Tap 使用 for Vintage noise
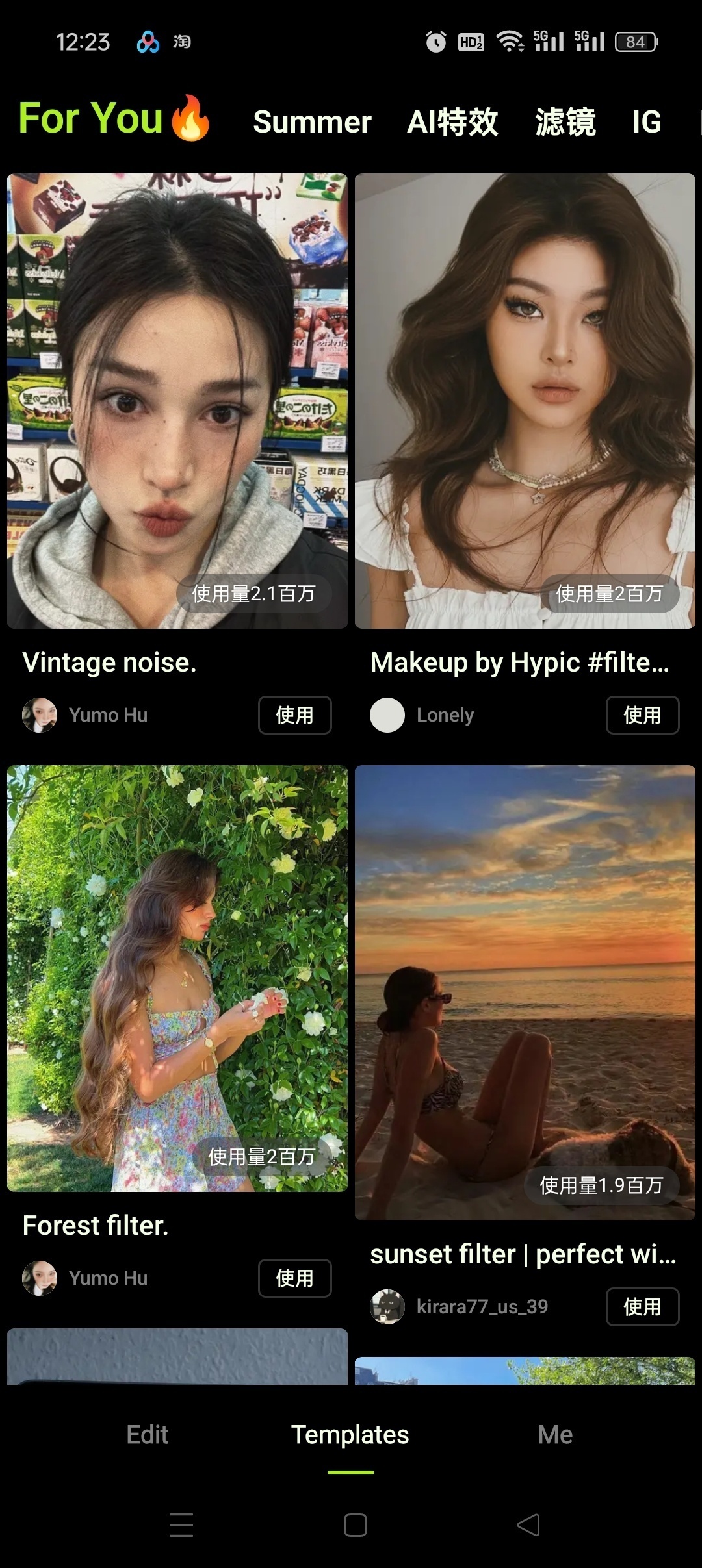Viewport: 702px width, 1568px height. [295, 715]
